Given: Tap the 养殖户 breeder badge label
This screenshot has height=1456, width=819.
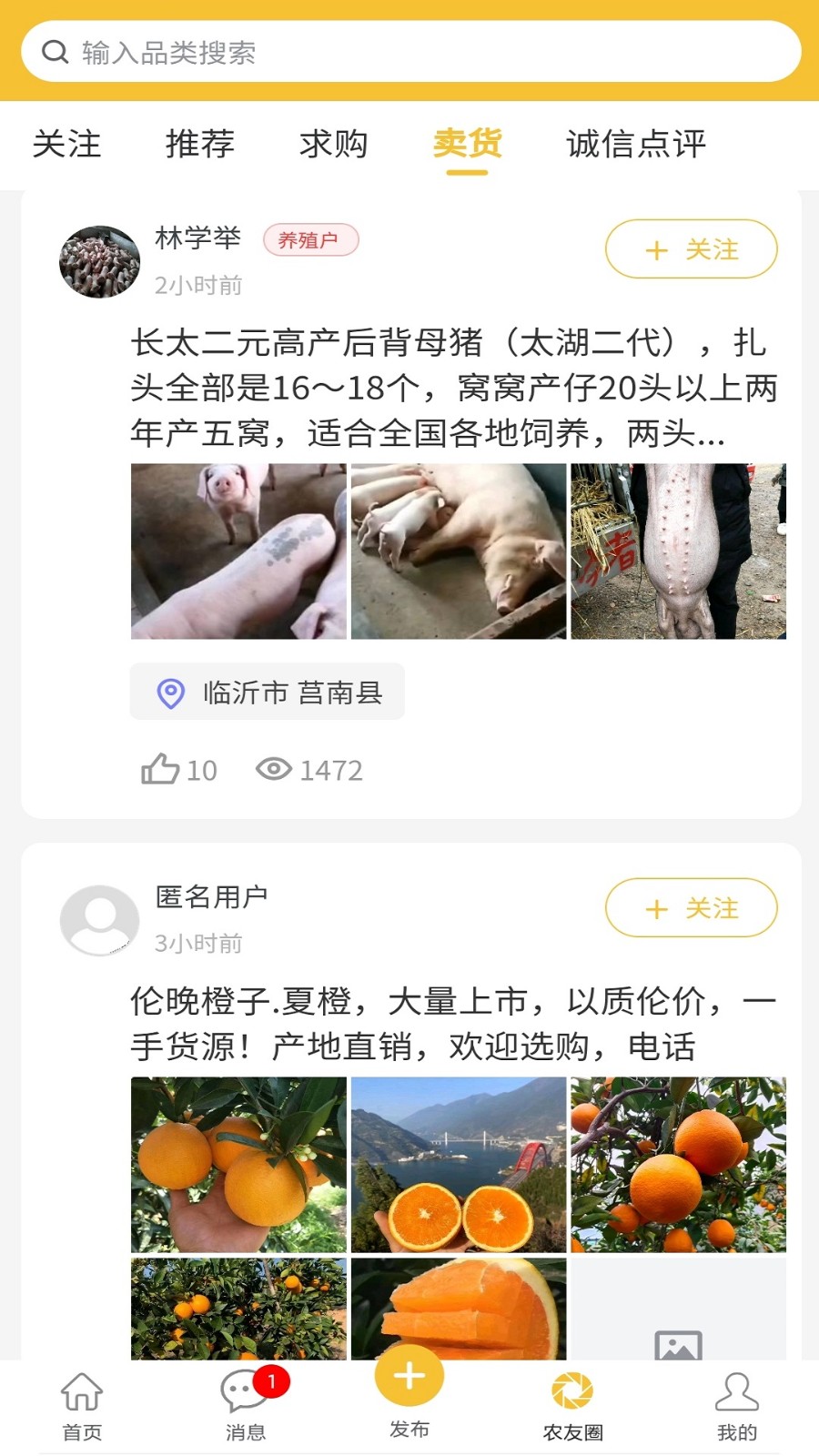Looking at the screenshot, I should pos(312,239).
